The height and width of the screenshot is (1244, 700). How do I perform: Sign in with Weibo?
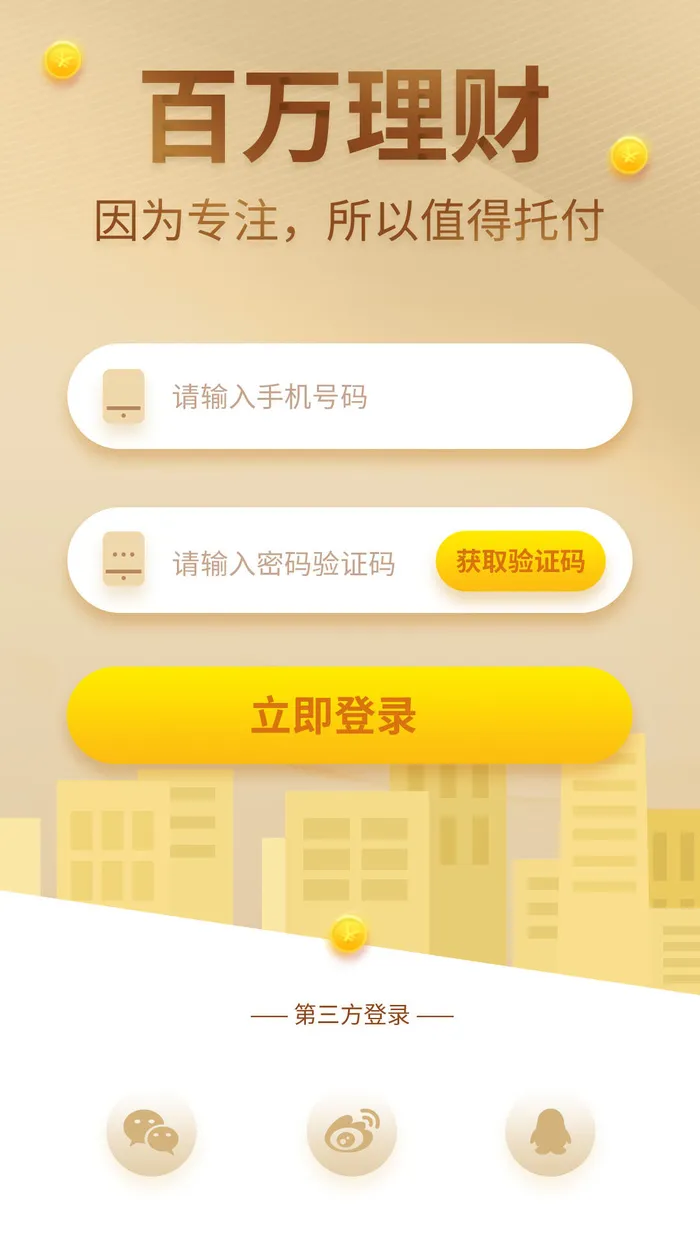351,1132
